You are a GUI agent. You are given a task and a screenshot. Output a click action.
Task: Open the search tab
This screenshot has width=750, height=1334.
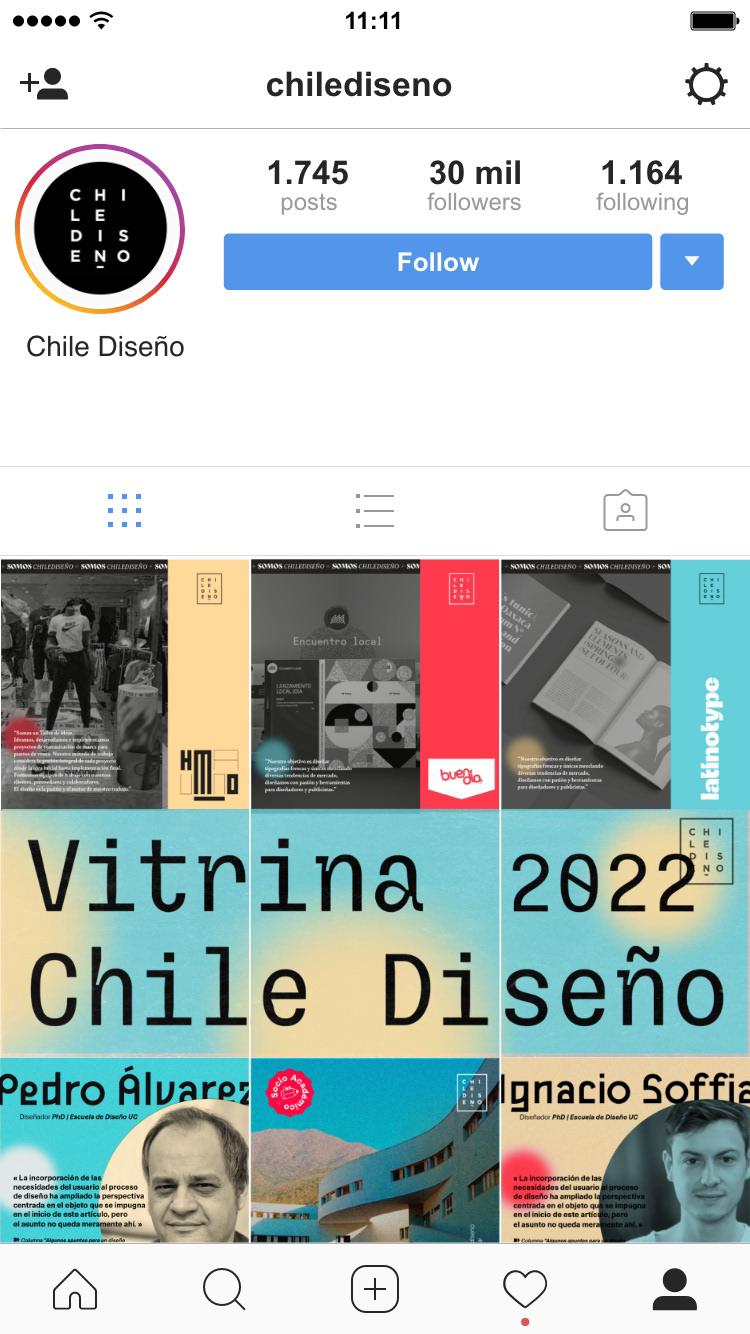tap(224, 1289)
